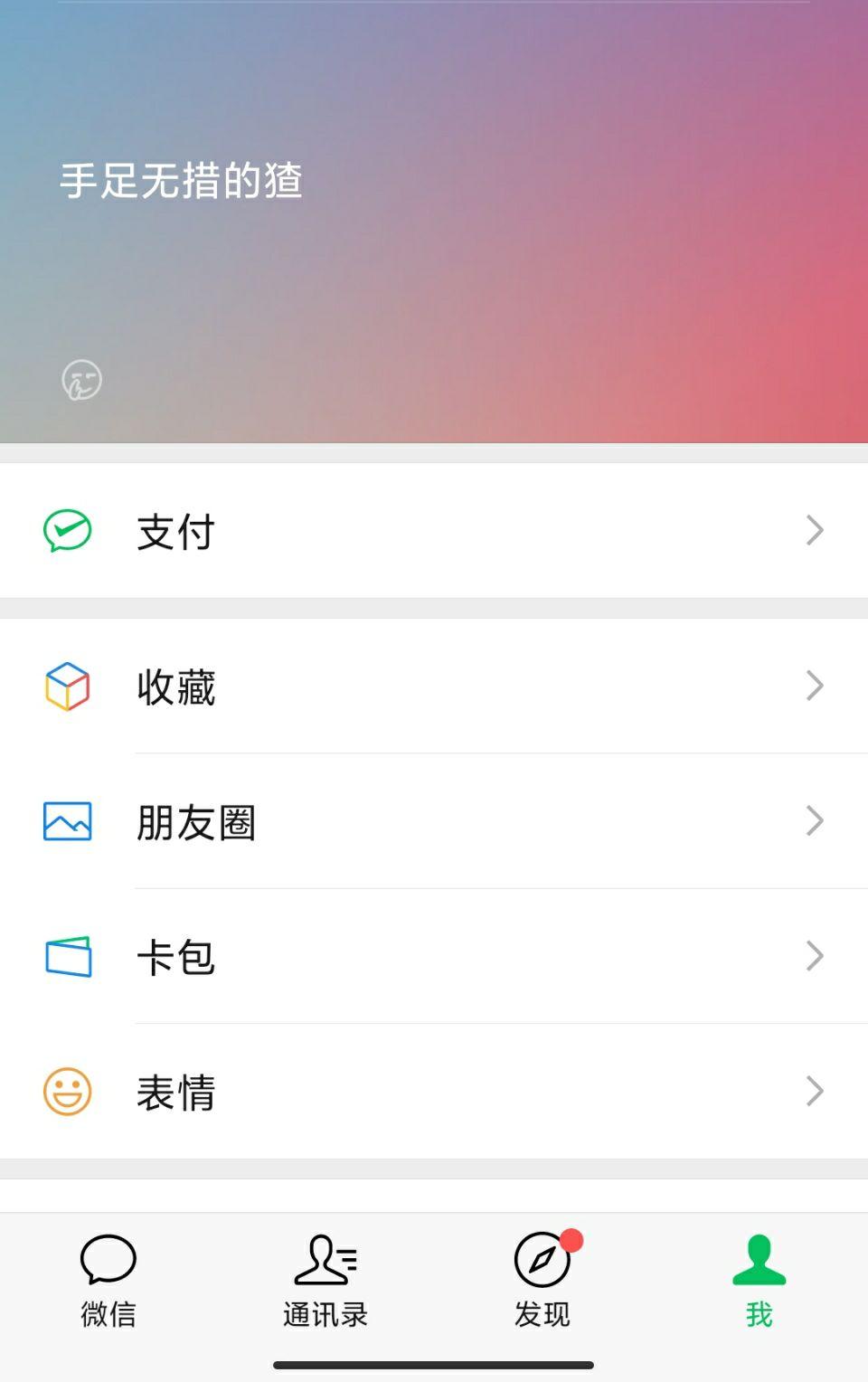Open the 支付 payment service icon

pos(68,532)
